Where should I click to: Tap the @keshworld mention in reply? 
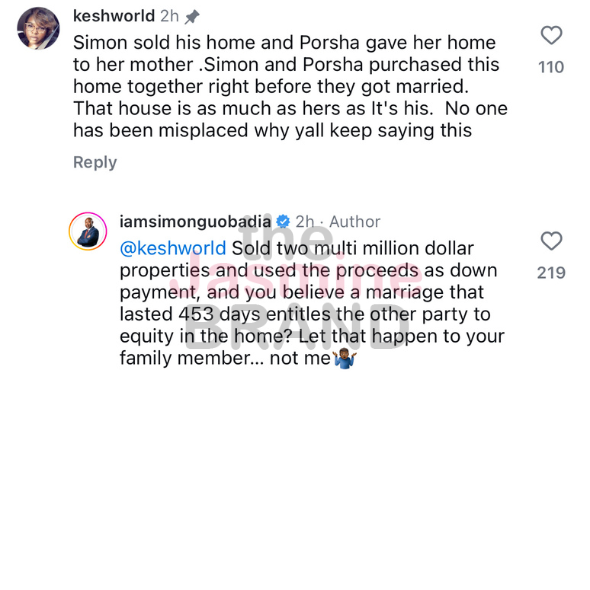tap(173, 249)
